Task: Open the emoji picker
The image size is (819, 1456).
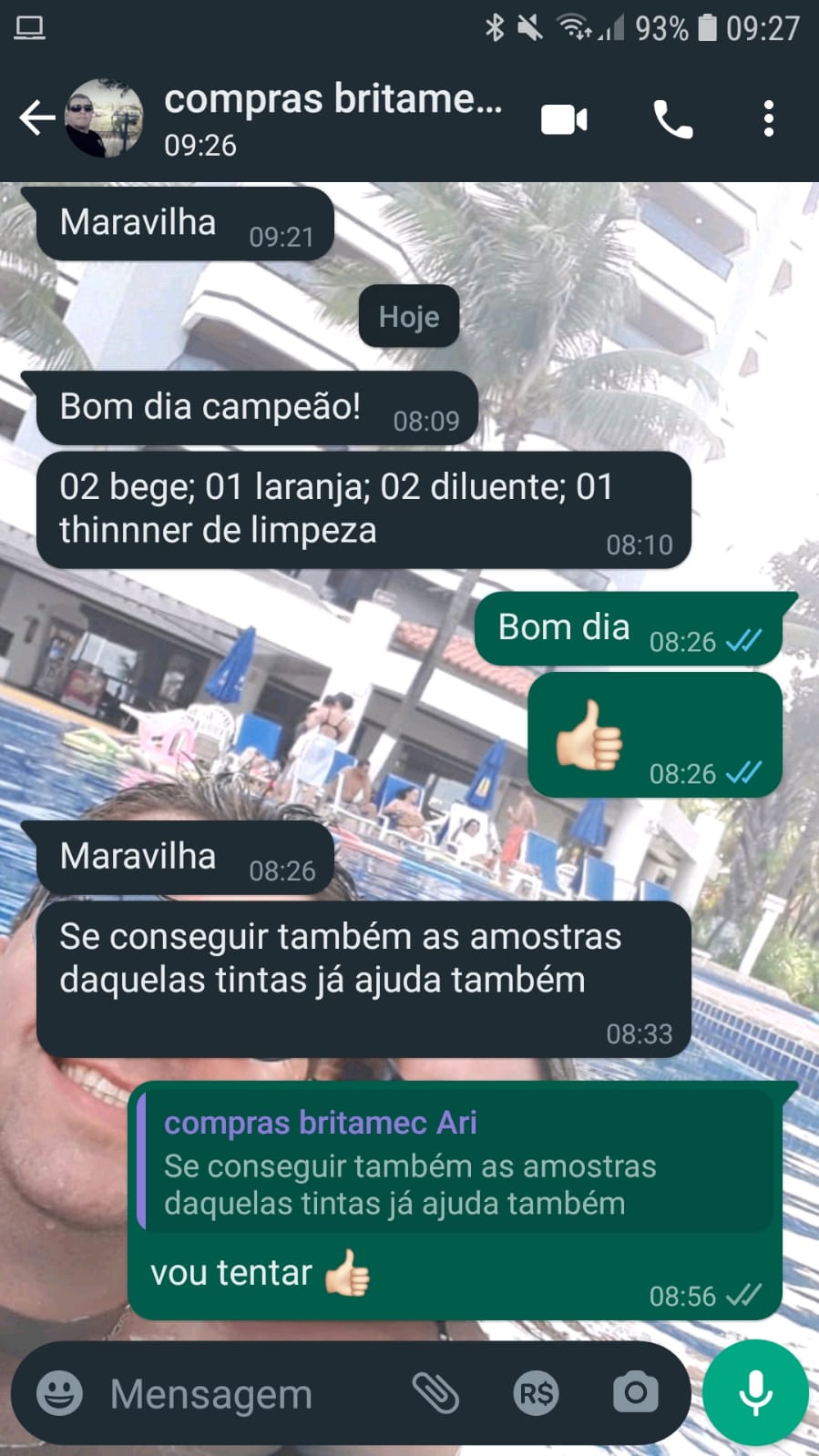Action: pyautogui.click(x=59, y=1393)
